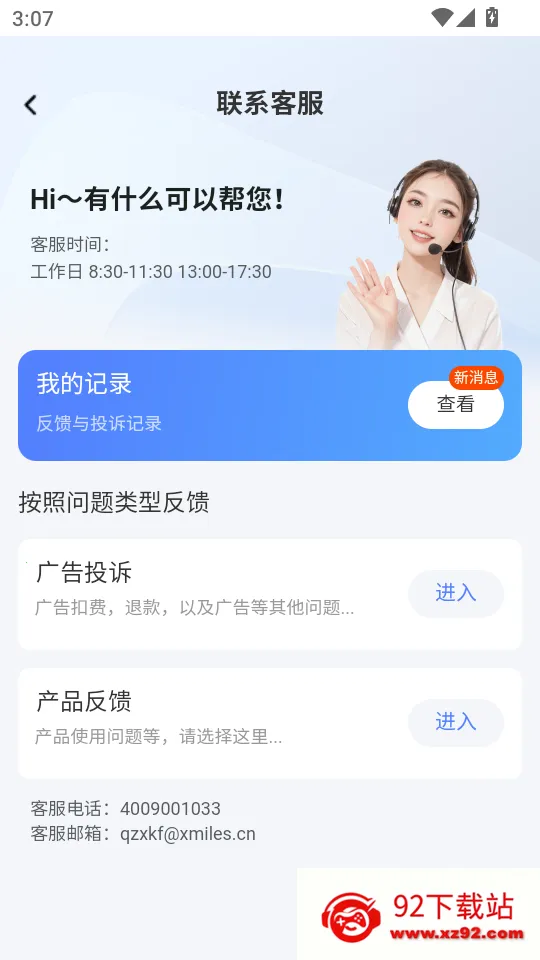
Task: Enter the 广告投诉 section
Action: click(456, 593)
